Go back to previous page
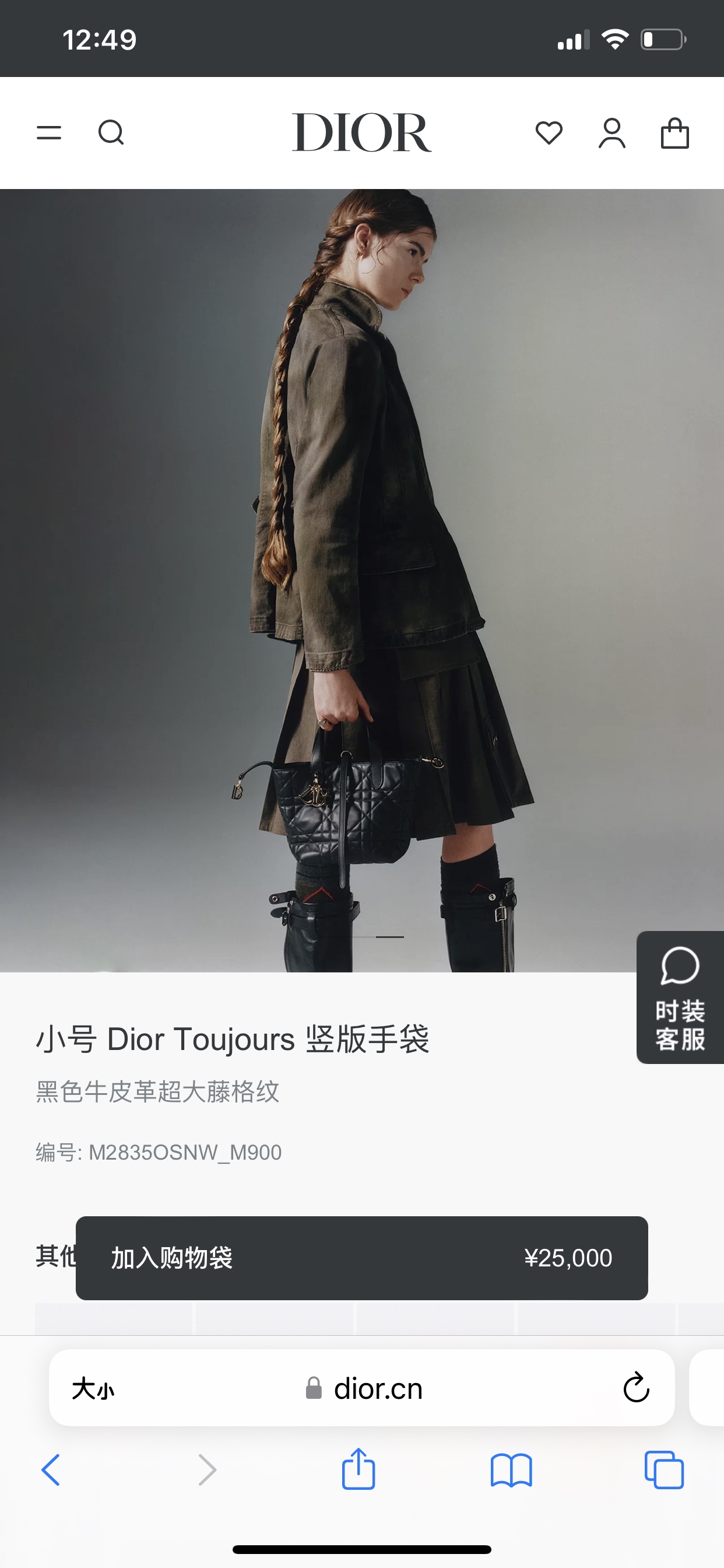Image resolution: width=724 pixels, height=1568 pixels. point(51,1469)
